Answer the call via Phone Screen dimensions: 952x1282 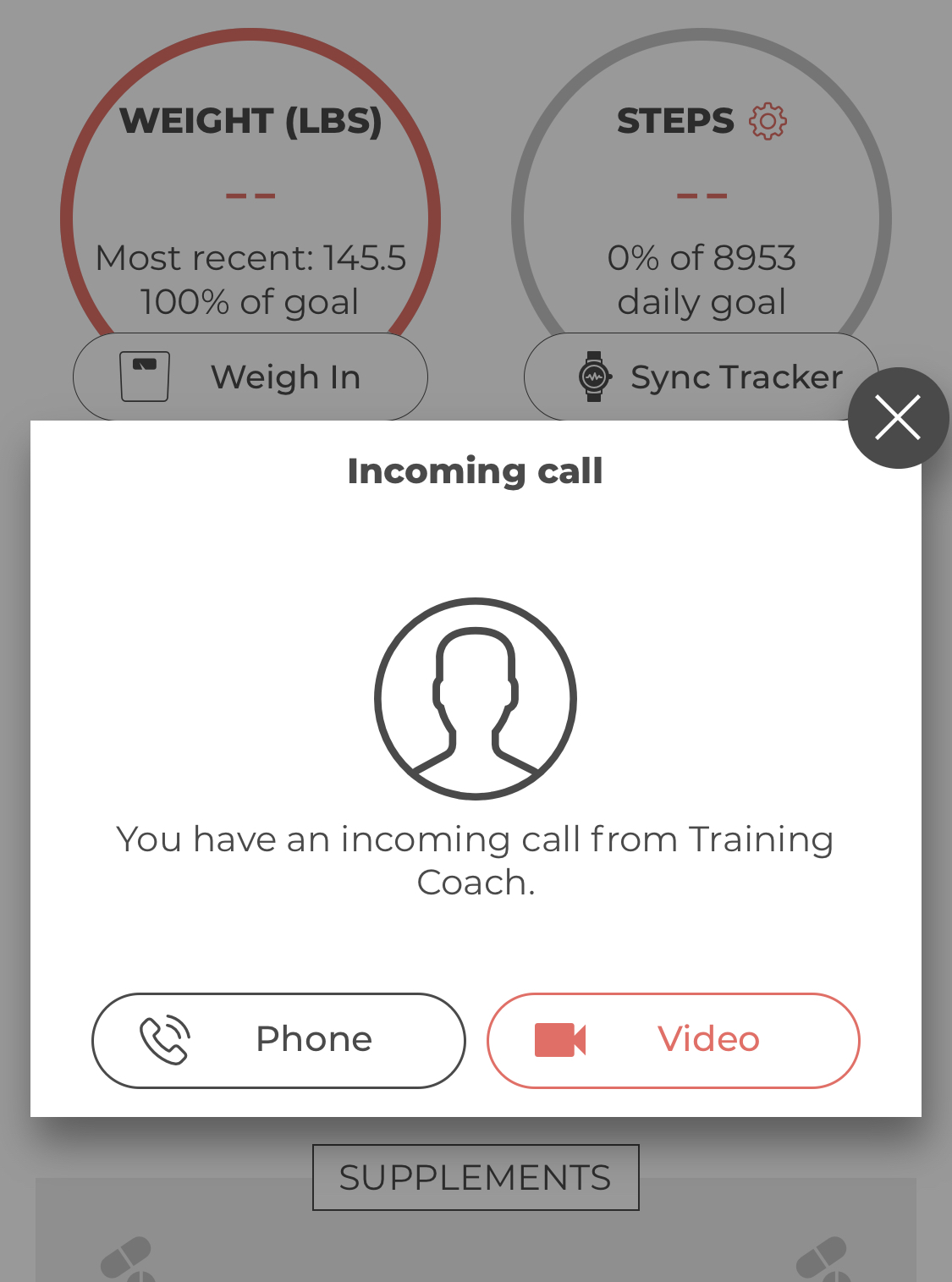278,1040
